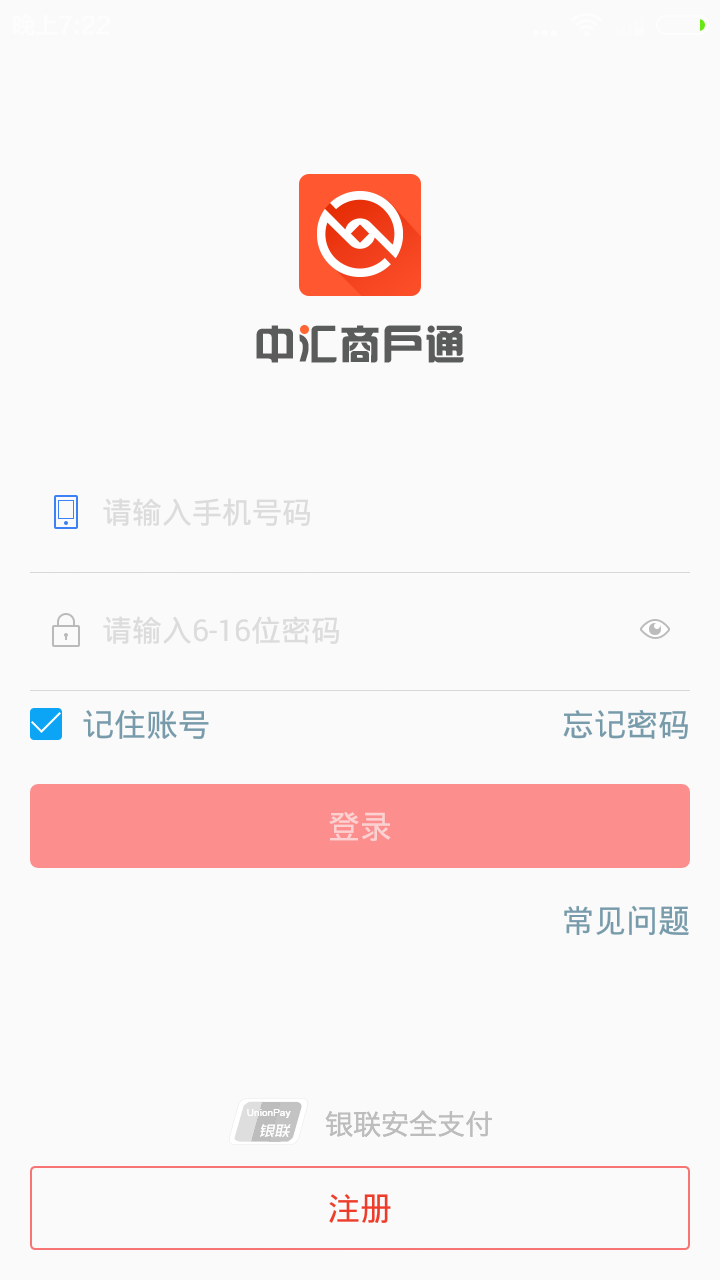Click the 中汇商户通 app logo

tap(360, 233)
